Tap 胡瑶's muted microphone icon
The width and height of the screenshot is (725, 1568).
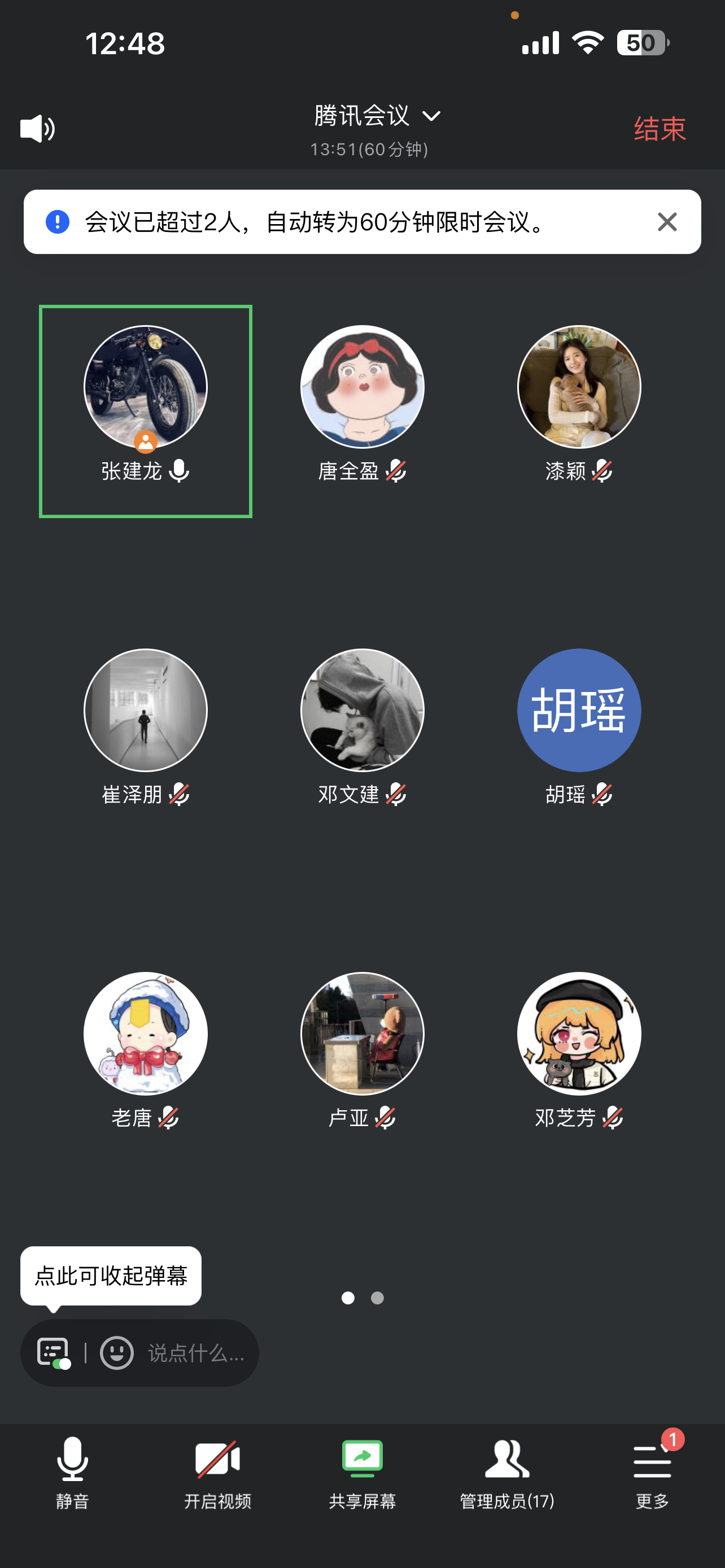603,795
